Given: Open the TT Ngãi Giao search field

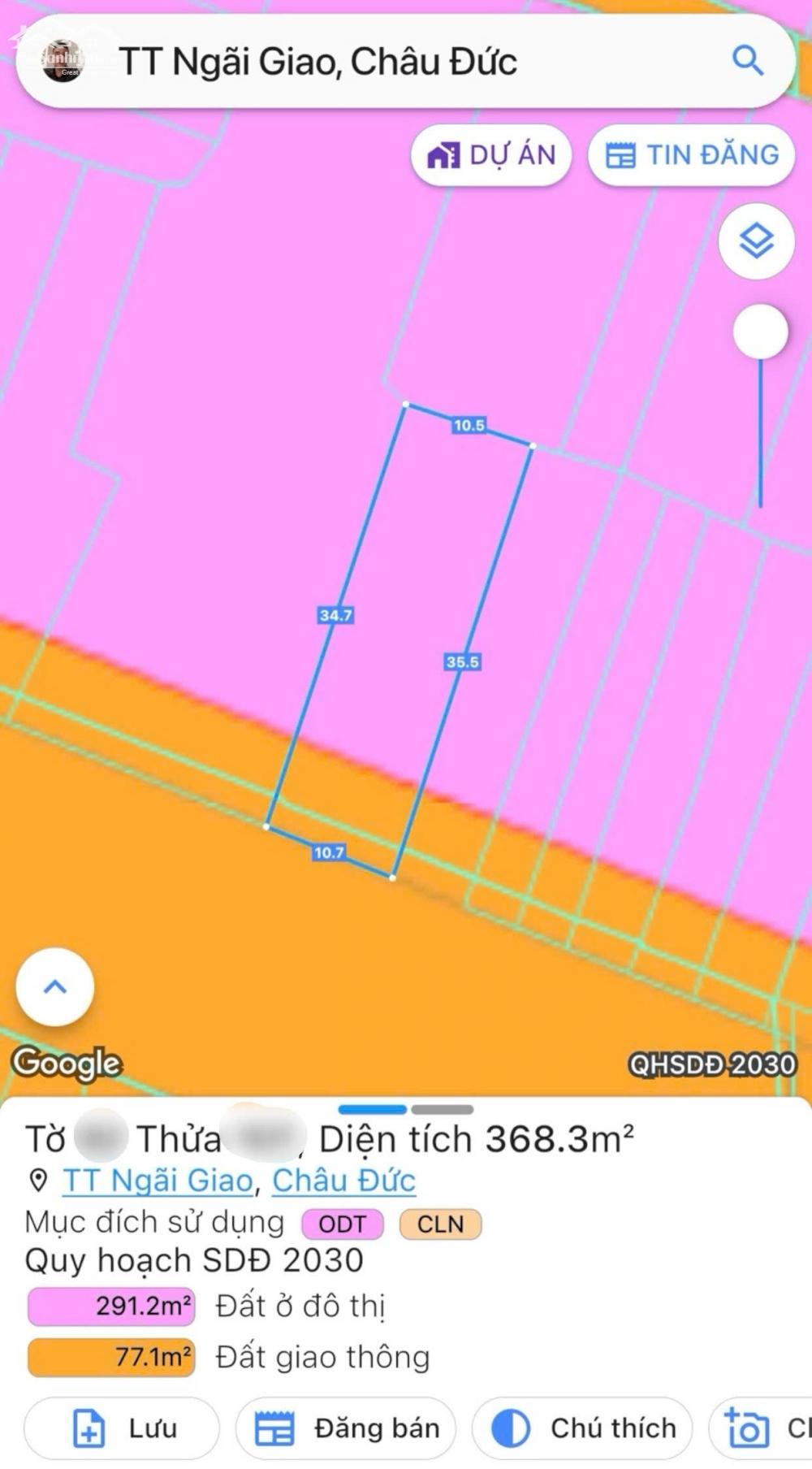Looking at the screenshot, I should pos(404,61).
